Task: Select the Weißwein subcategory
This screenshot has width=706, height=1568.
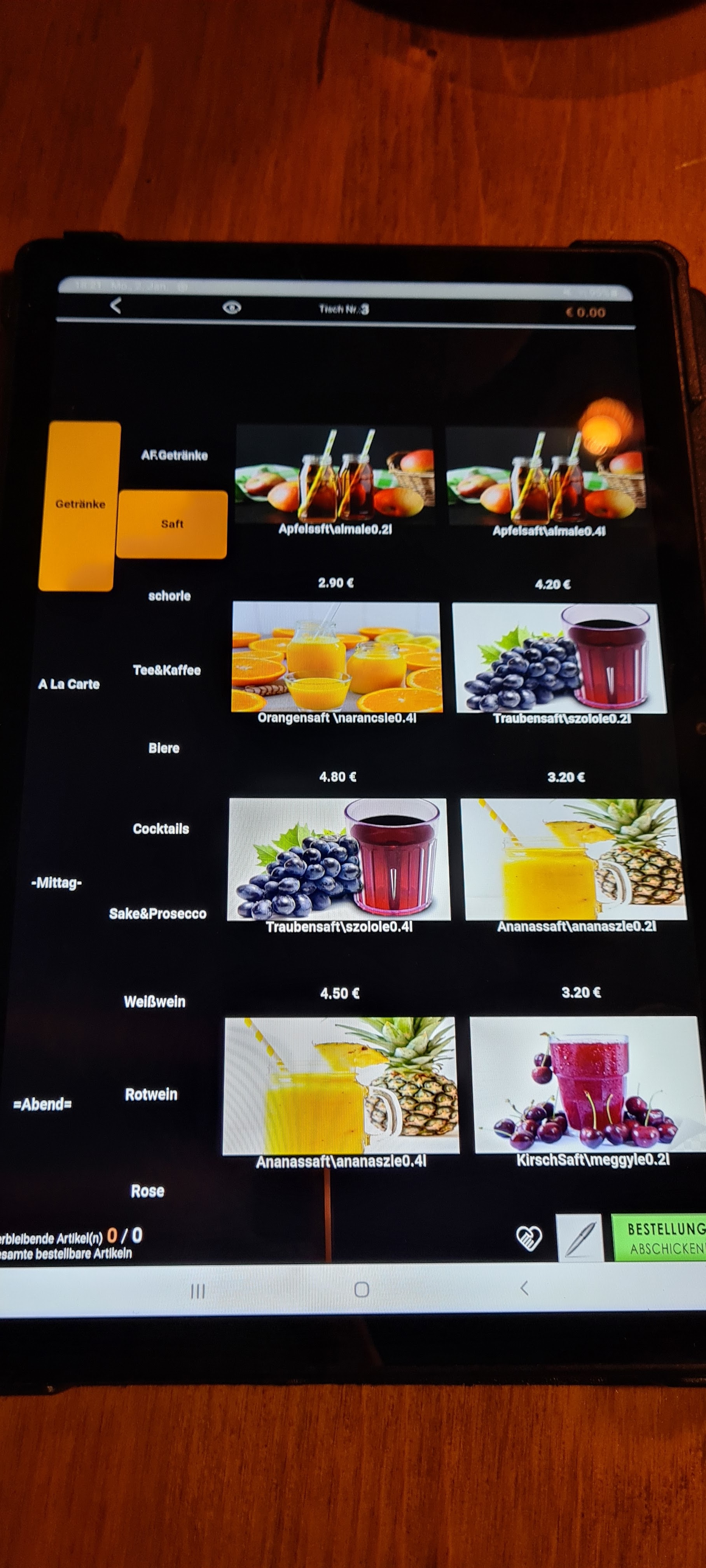Action: coord(155,1002)
